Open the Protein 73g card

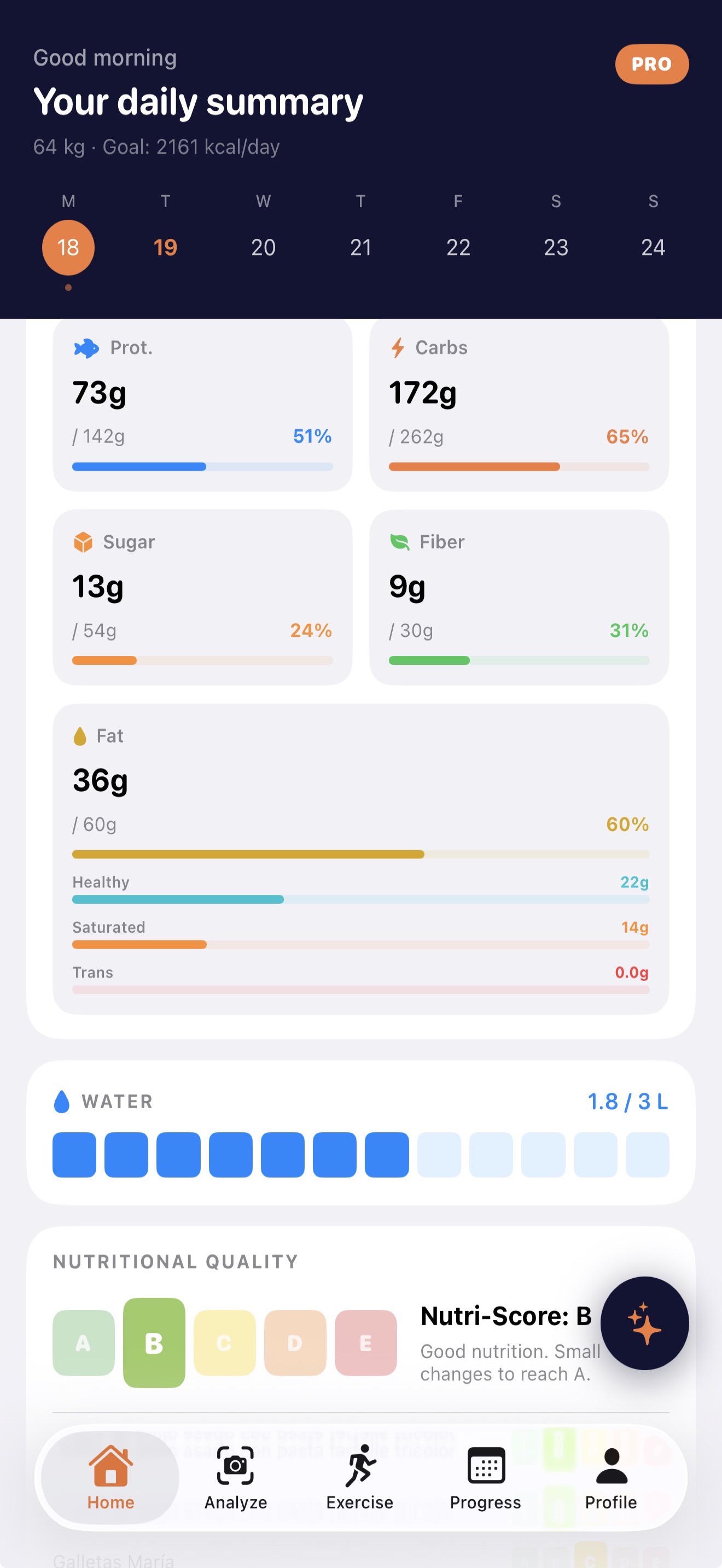coord(203,405)
